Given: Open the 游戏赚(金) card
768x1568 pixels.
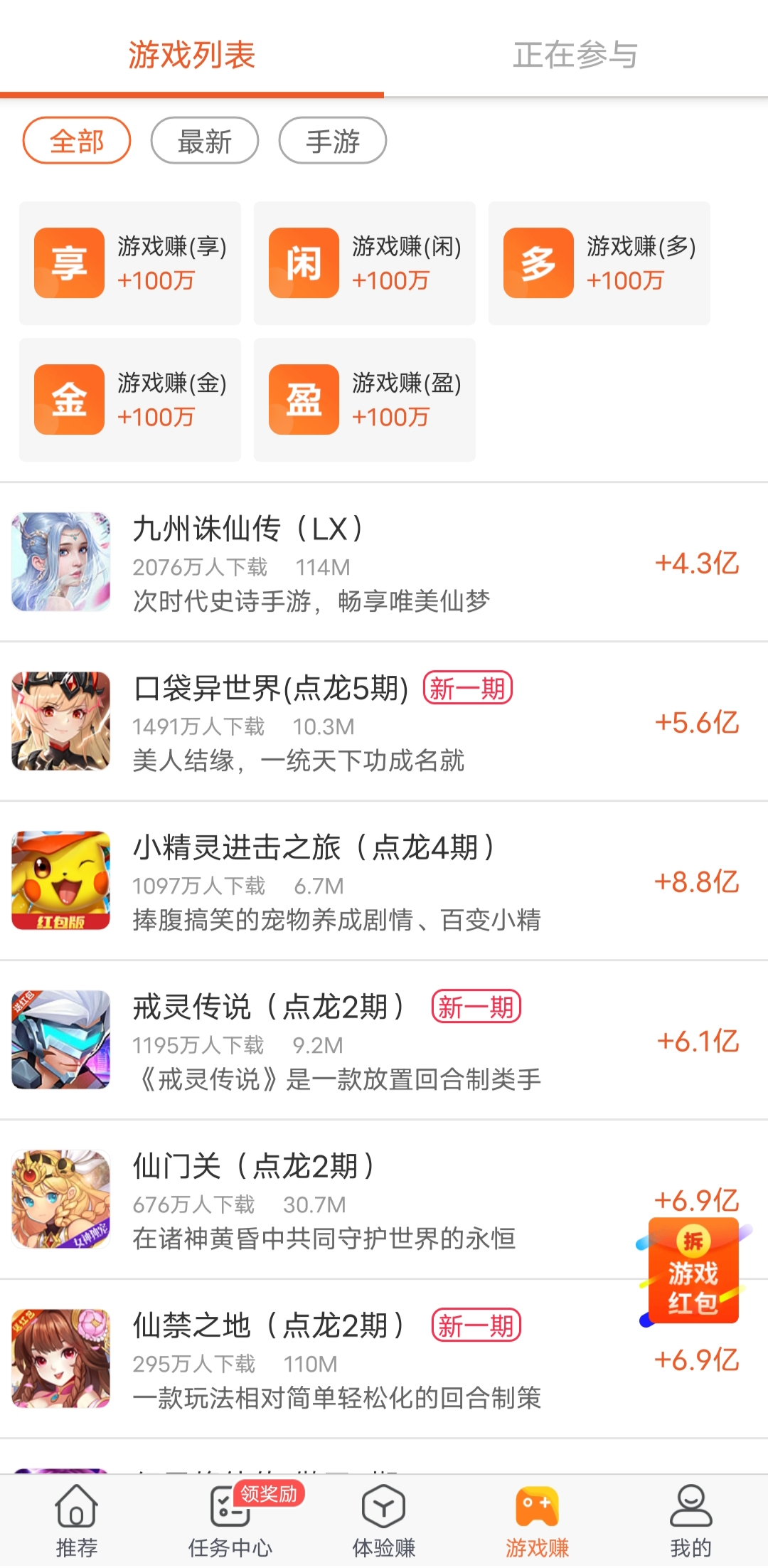Looking at the screenshot, I should [x=130, y=400].
